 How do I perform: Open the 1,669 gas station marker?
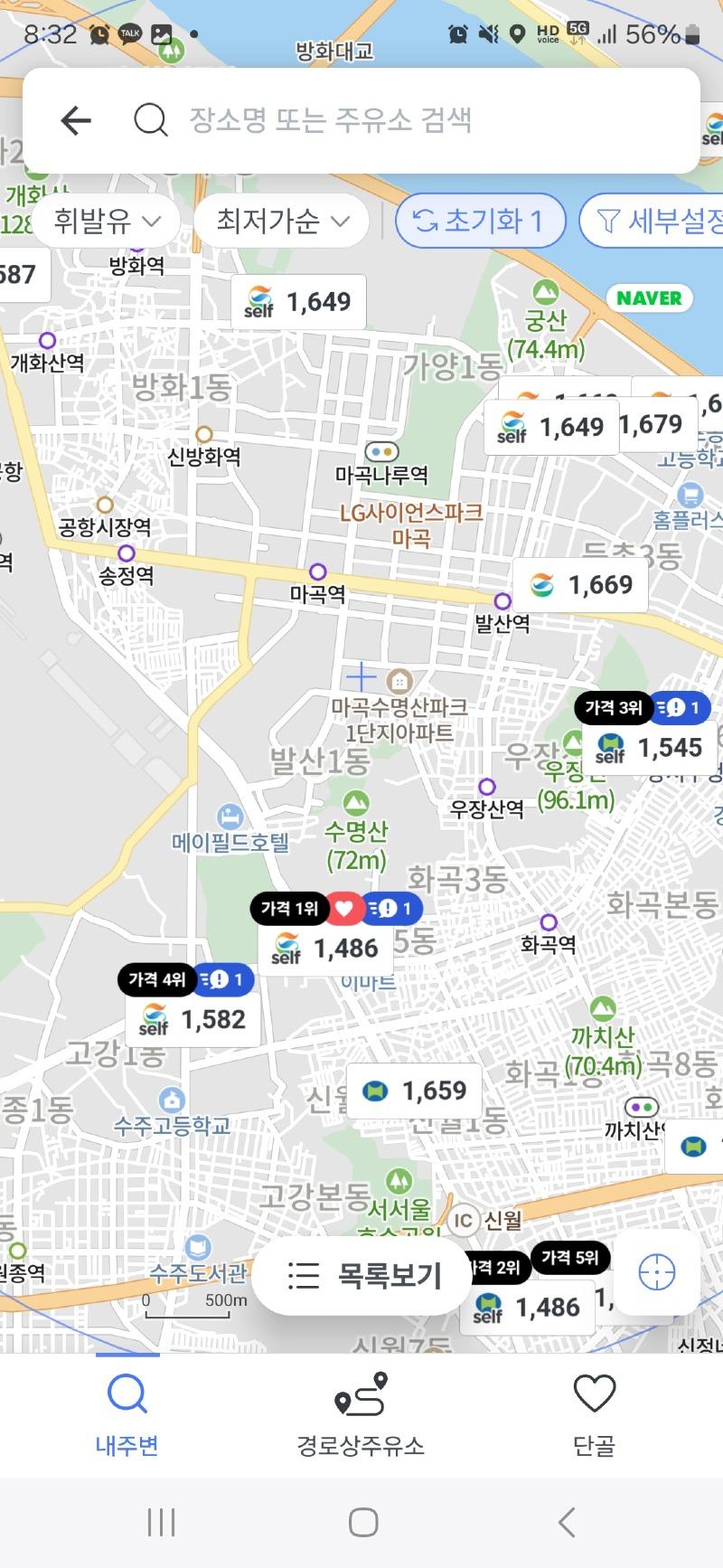click(580, 585)
